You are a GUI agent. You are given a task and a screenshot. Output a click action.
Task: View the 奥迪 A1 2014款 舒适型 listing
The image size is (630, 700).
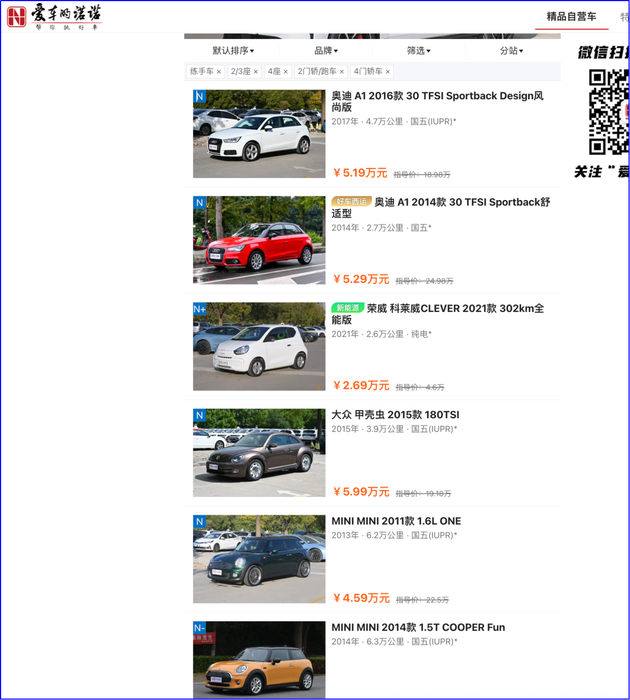[x=461, y=208]
